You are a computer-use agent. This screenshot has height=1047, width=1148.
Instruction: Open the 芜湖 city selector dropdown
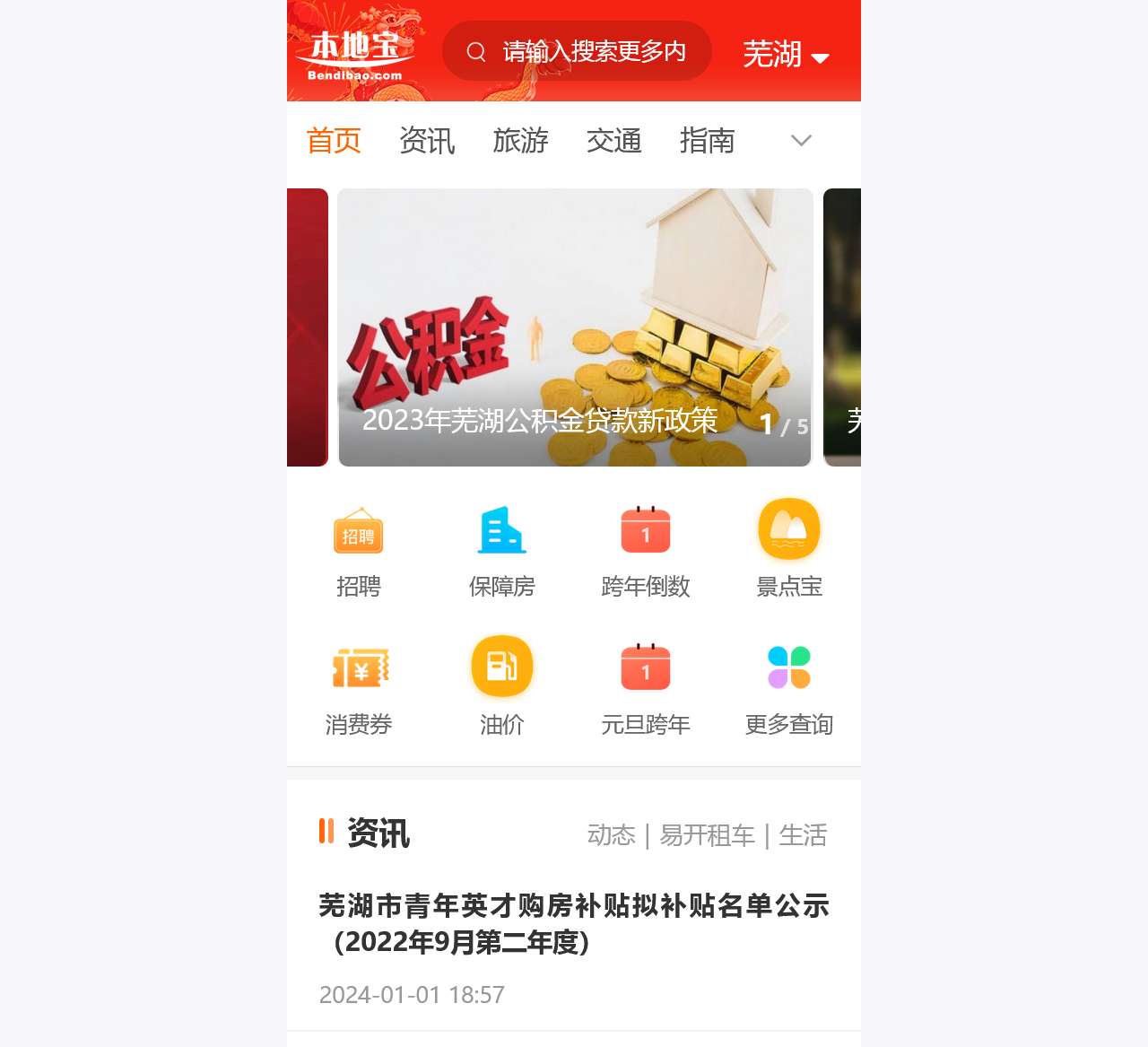(x=786, y=55)
